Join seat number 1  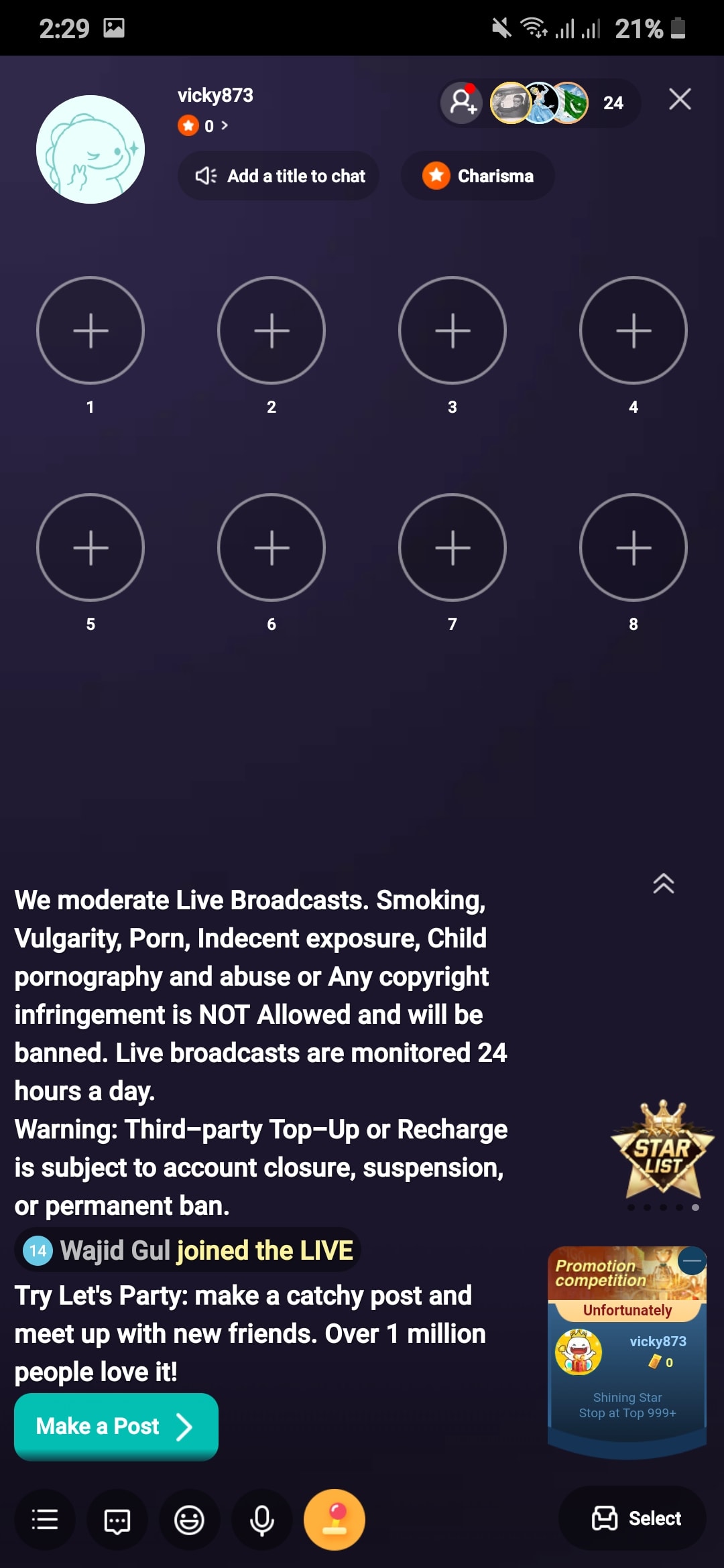[90, 330]
